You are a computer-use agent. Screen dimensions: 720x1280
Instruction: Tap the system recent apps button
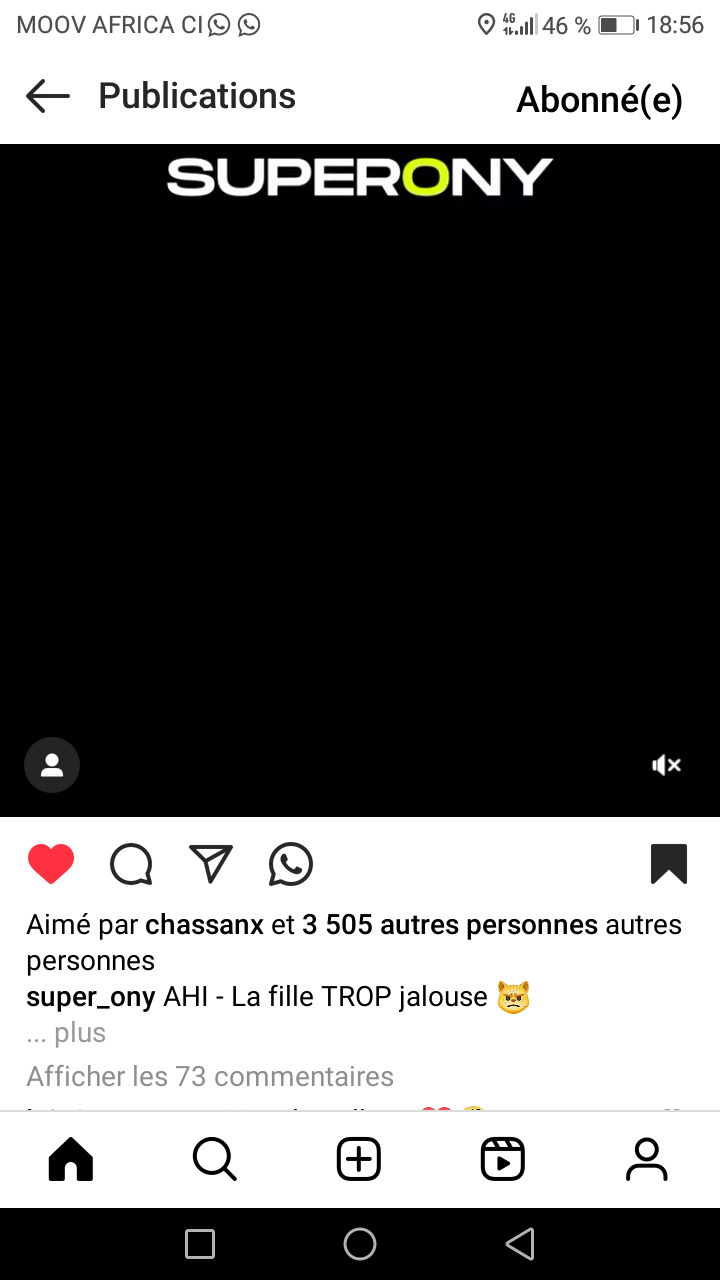pyautogui.click(x=200, y=1244)
